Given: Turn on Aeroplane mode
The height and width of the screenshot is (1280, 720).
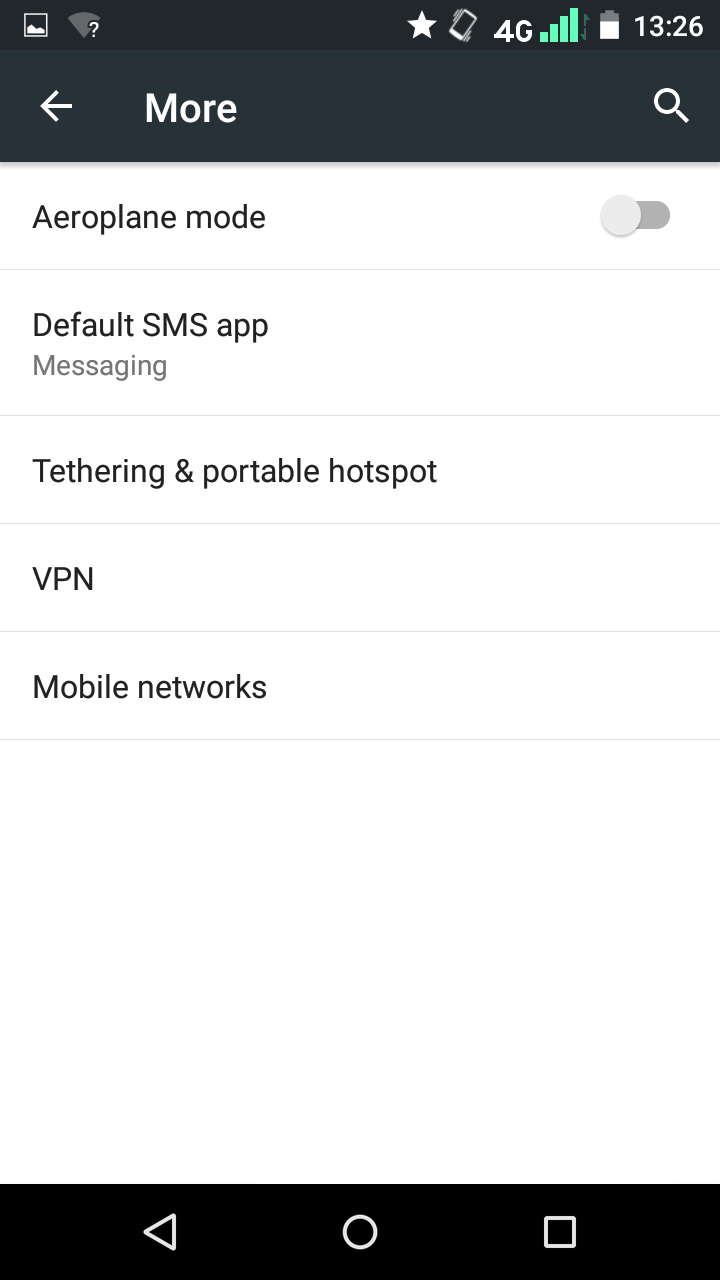Looking at the screenshot, I should [x=636, y=216].
